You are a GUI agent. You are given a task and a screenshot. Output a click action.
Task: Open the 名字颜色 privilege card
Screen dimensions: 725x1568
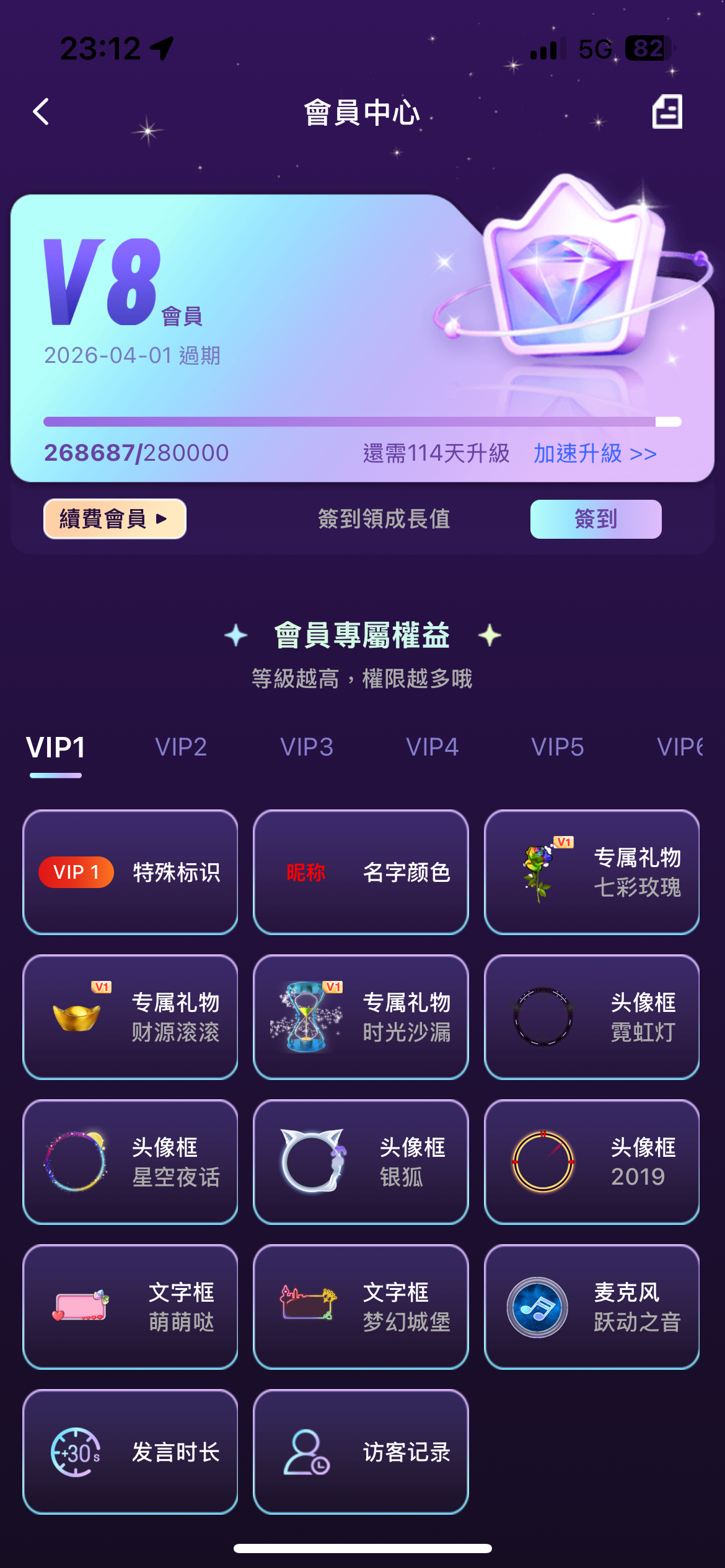[361, 872]
